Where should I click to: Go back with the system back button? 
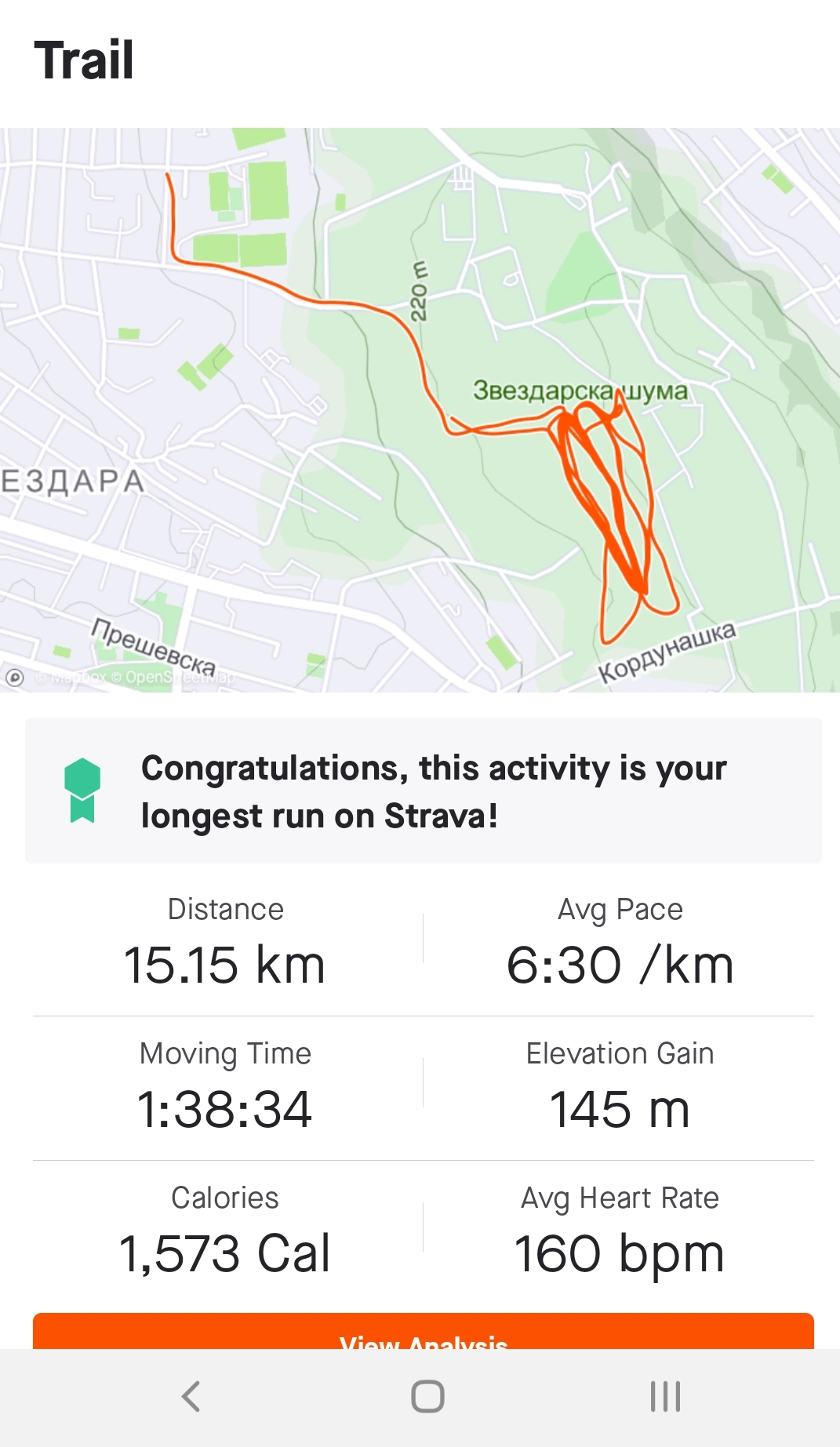click(x=191, y=1396)
